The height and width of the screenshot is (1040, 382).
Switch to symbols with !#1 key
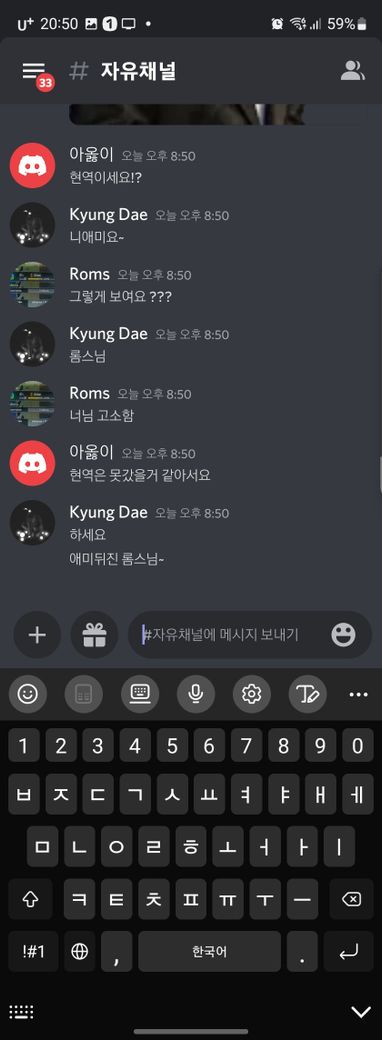coord(33,951)
